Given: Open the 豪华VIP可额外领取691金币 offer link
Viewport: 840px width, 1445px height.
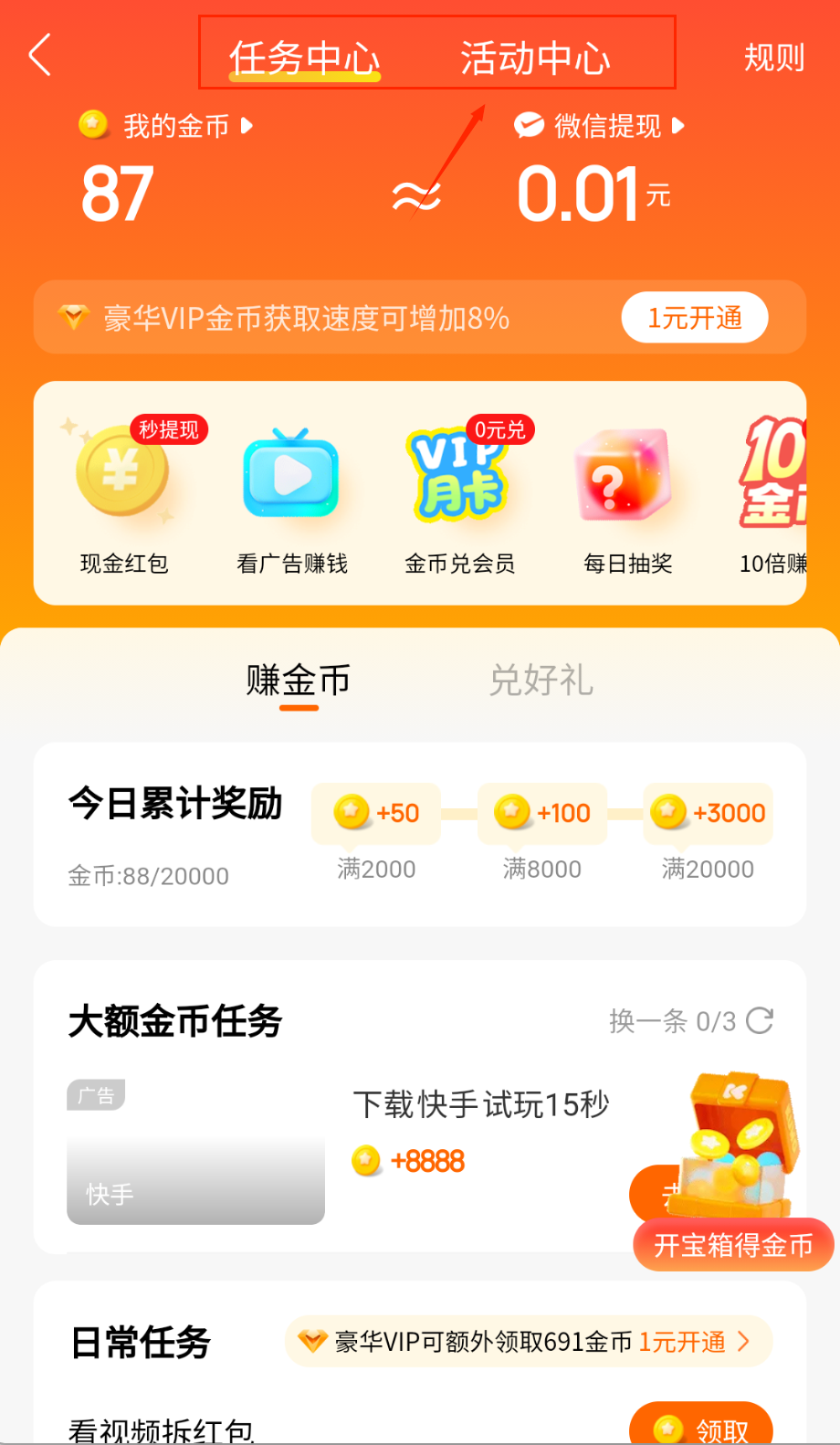Looking at the screenshot, I should pos(530,1342).
